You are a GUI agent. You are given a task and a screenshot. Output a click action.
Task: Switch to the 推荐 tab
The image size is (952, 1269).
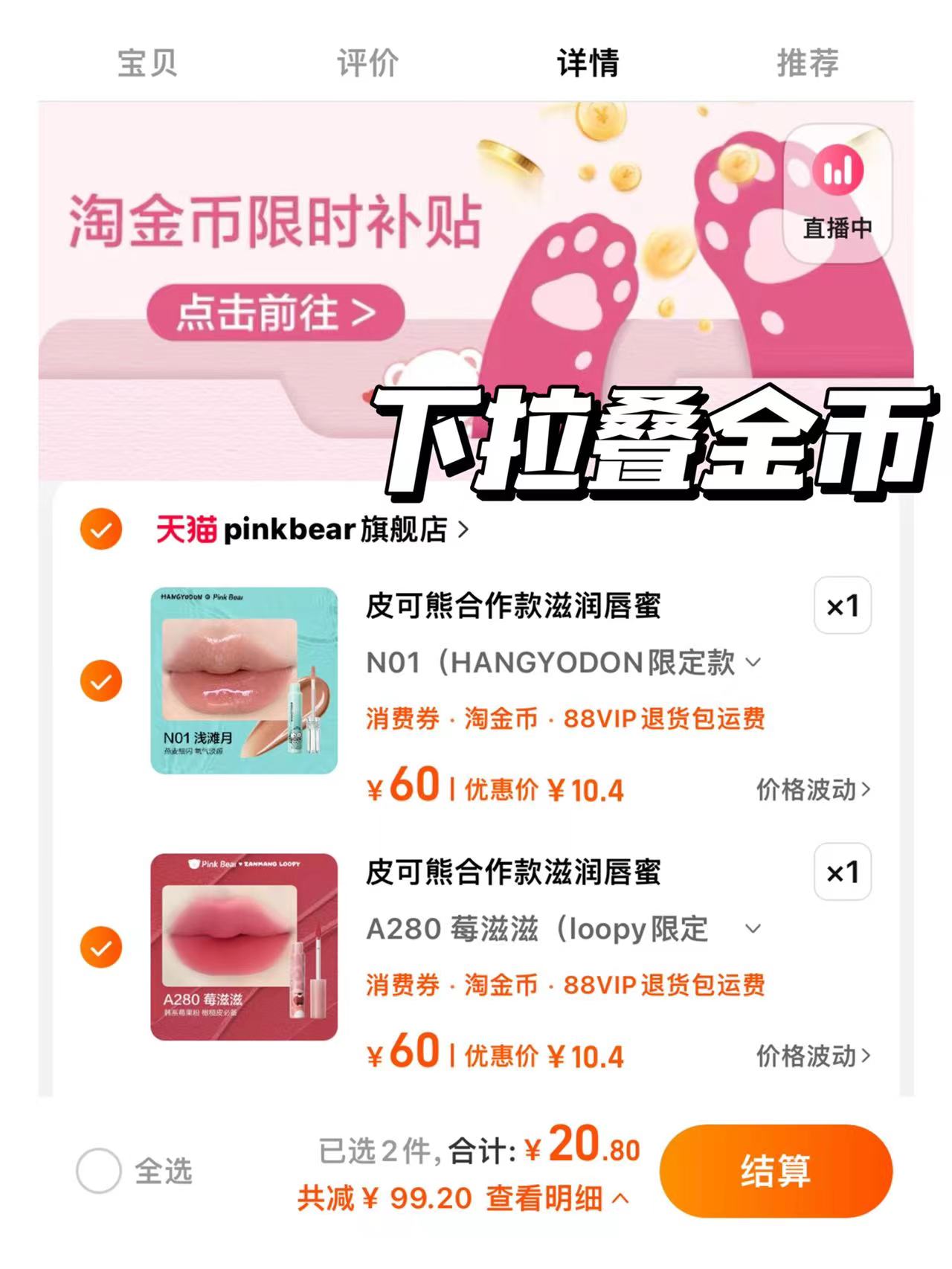tap(808, 64)
